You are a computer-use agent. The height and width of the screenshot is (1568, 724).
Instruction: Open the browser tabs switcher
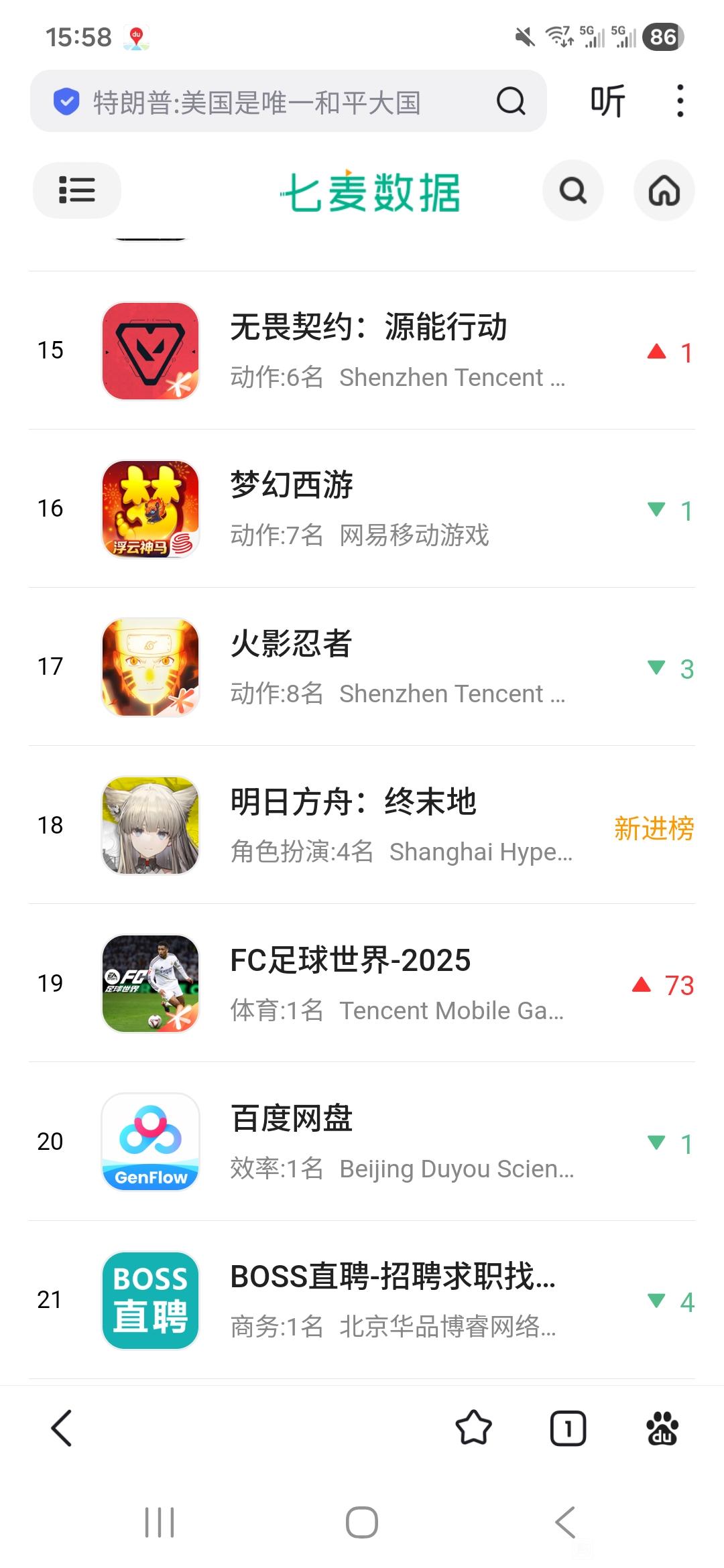click(x=568, y=1428)
